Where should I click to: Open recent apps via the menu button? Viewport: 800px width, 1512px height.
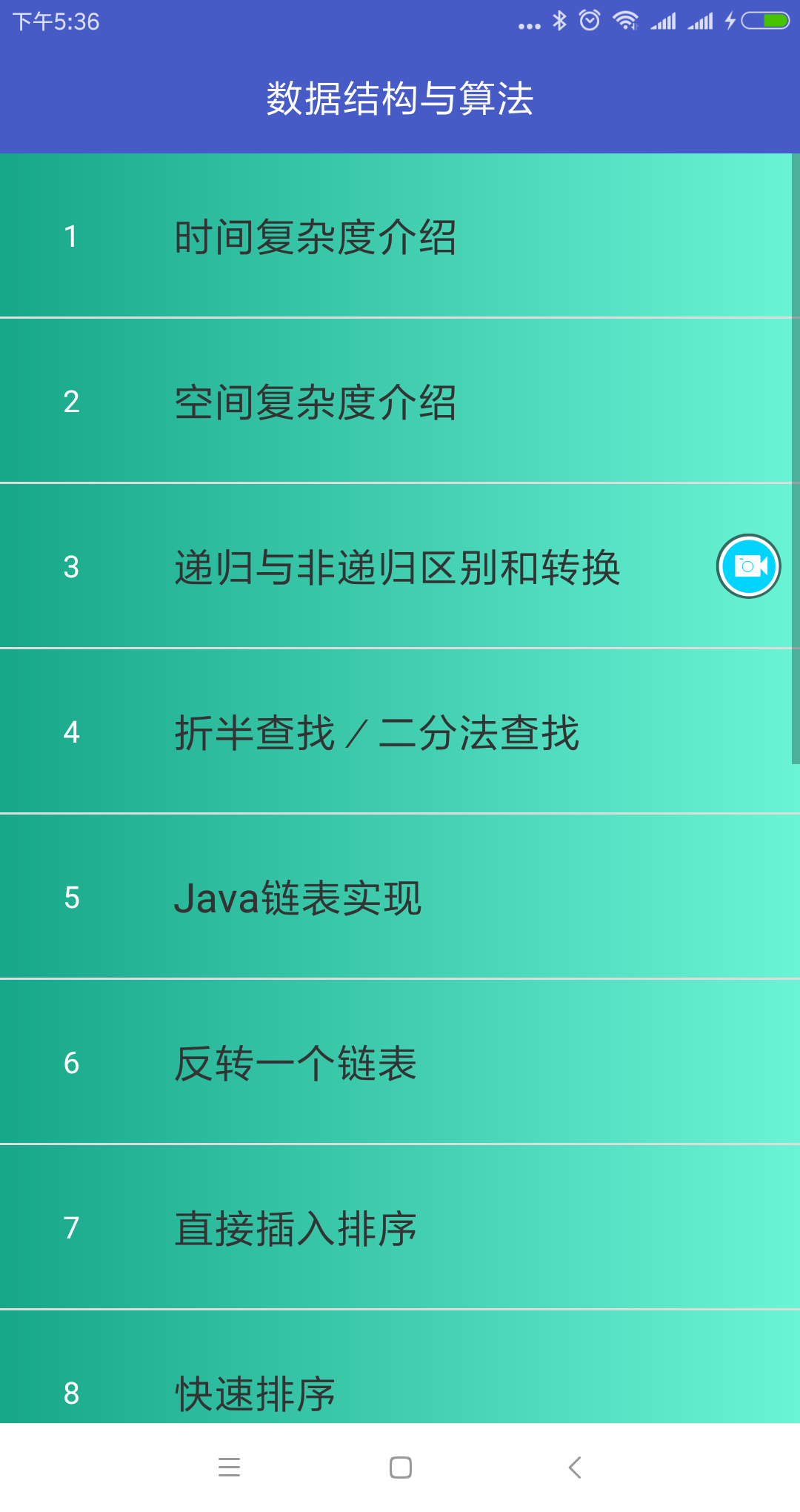(229, 1468)
